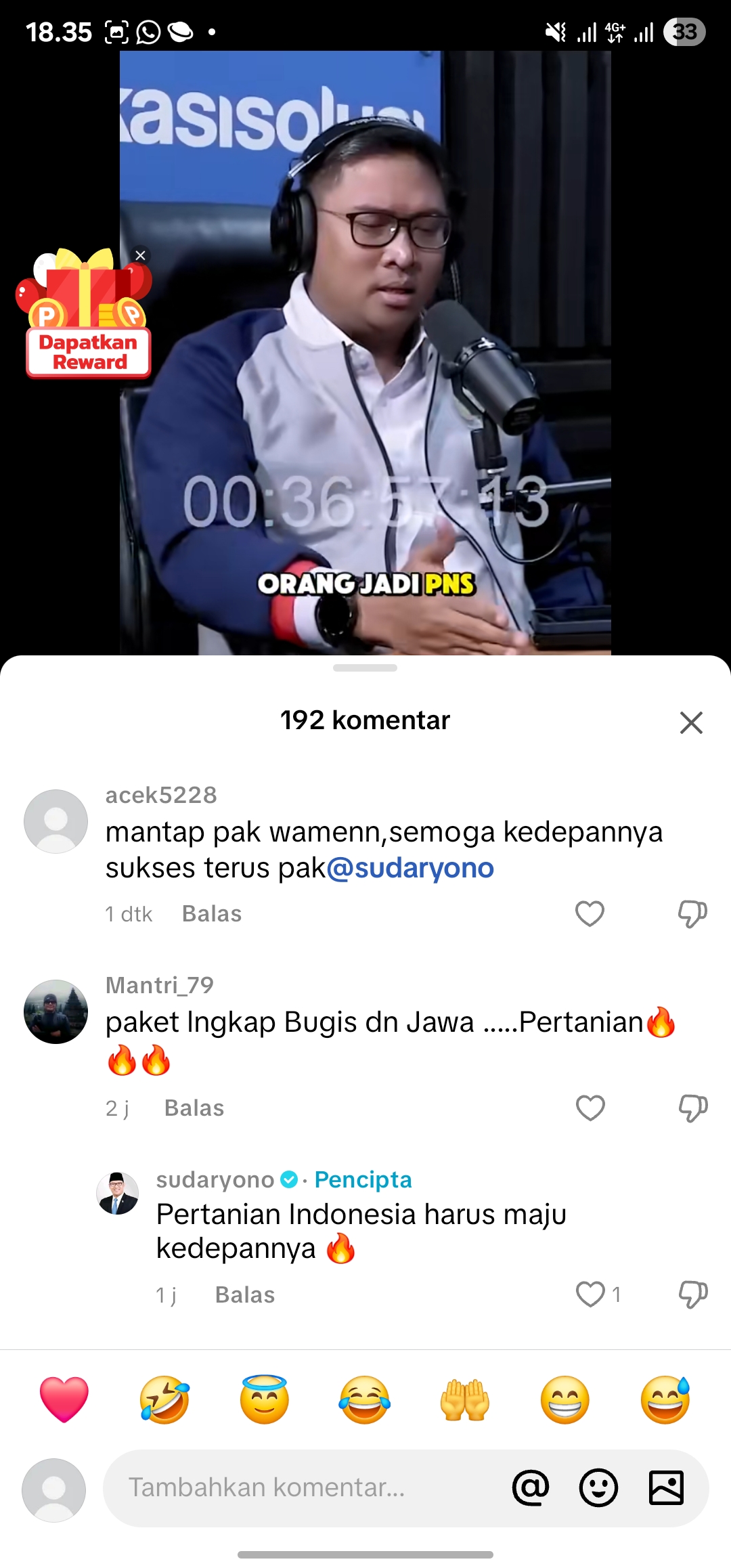
Task: Close the comments panel
Action: [x=691, y=722]
